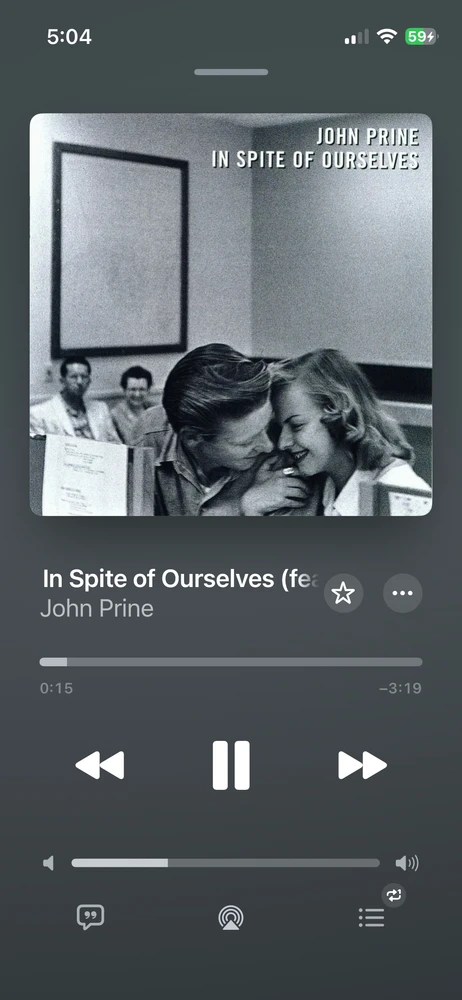Tap the John Prine artist name
462x1000 pixels.
click(97, 608)
